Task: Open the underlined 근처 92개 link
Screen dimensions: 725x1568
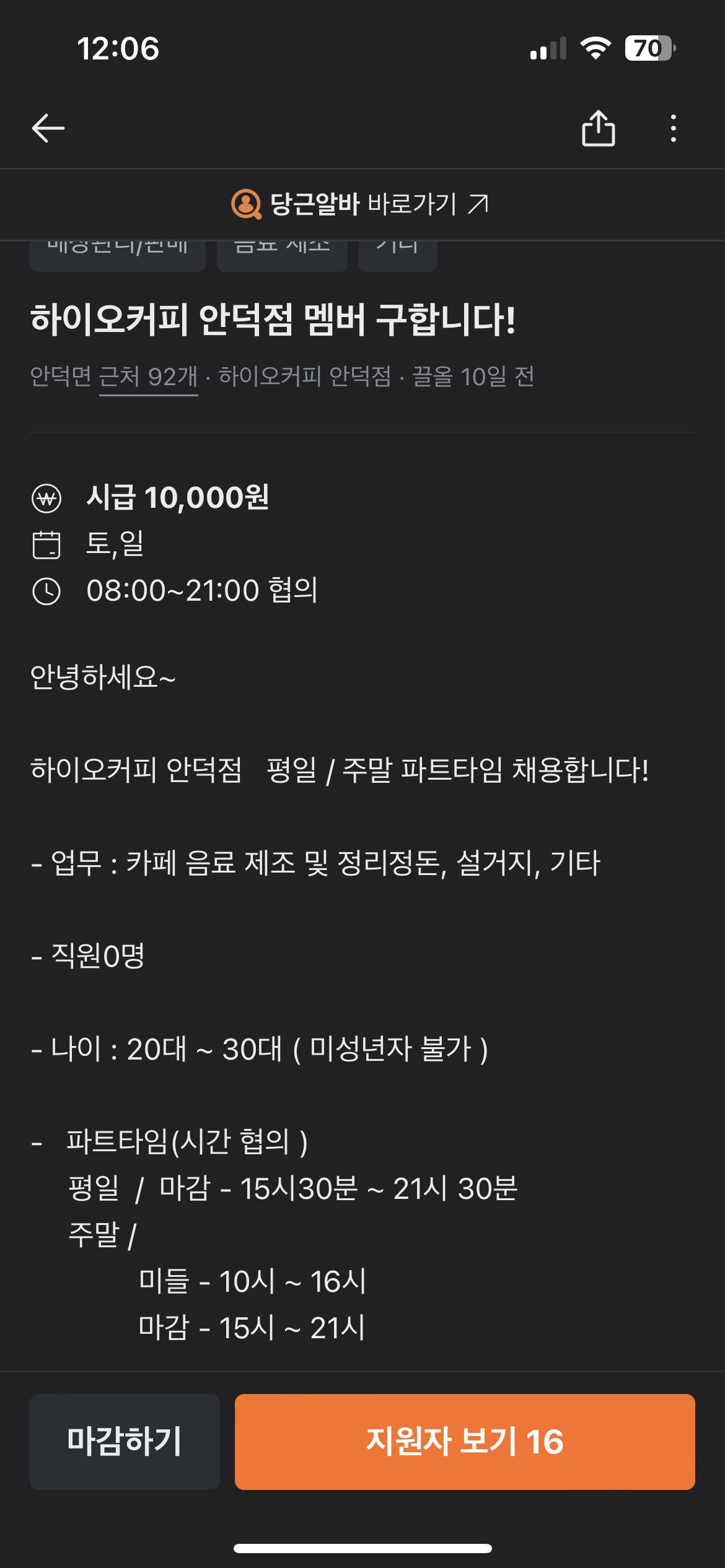Action: (x=149, y=377)
